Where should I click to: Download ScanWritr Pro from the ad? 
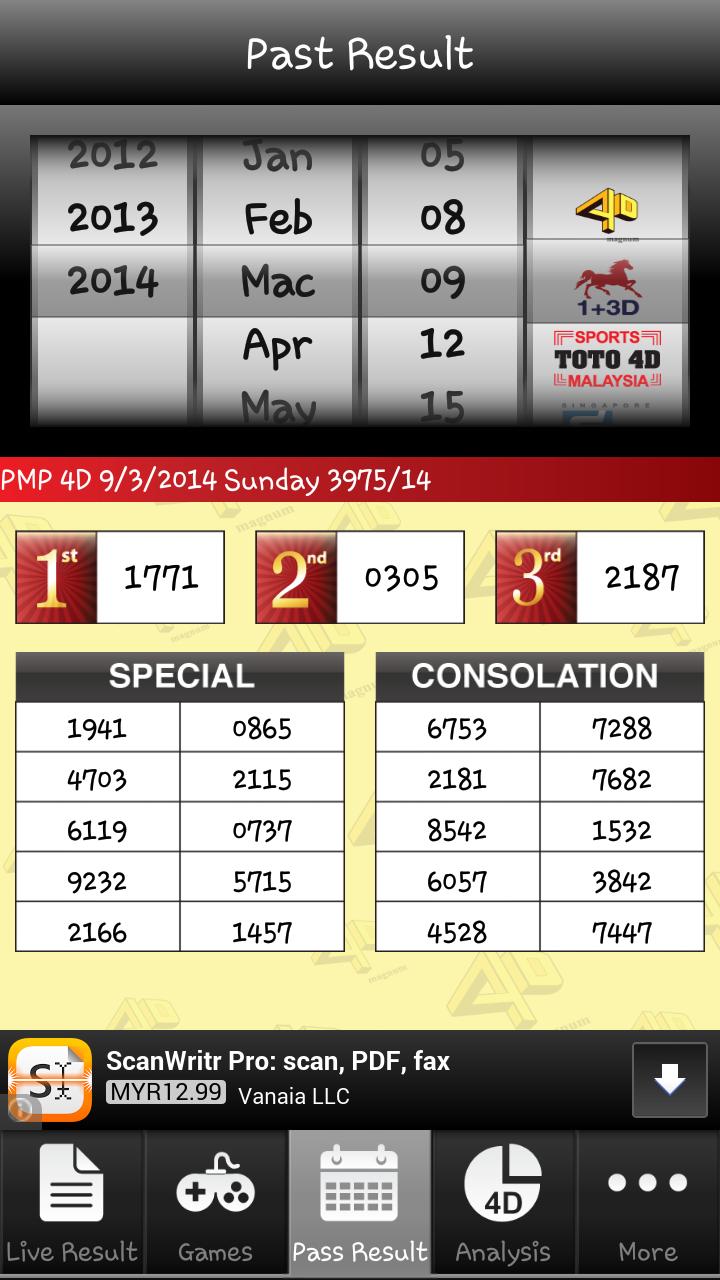click(x=669, y=1080)
